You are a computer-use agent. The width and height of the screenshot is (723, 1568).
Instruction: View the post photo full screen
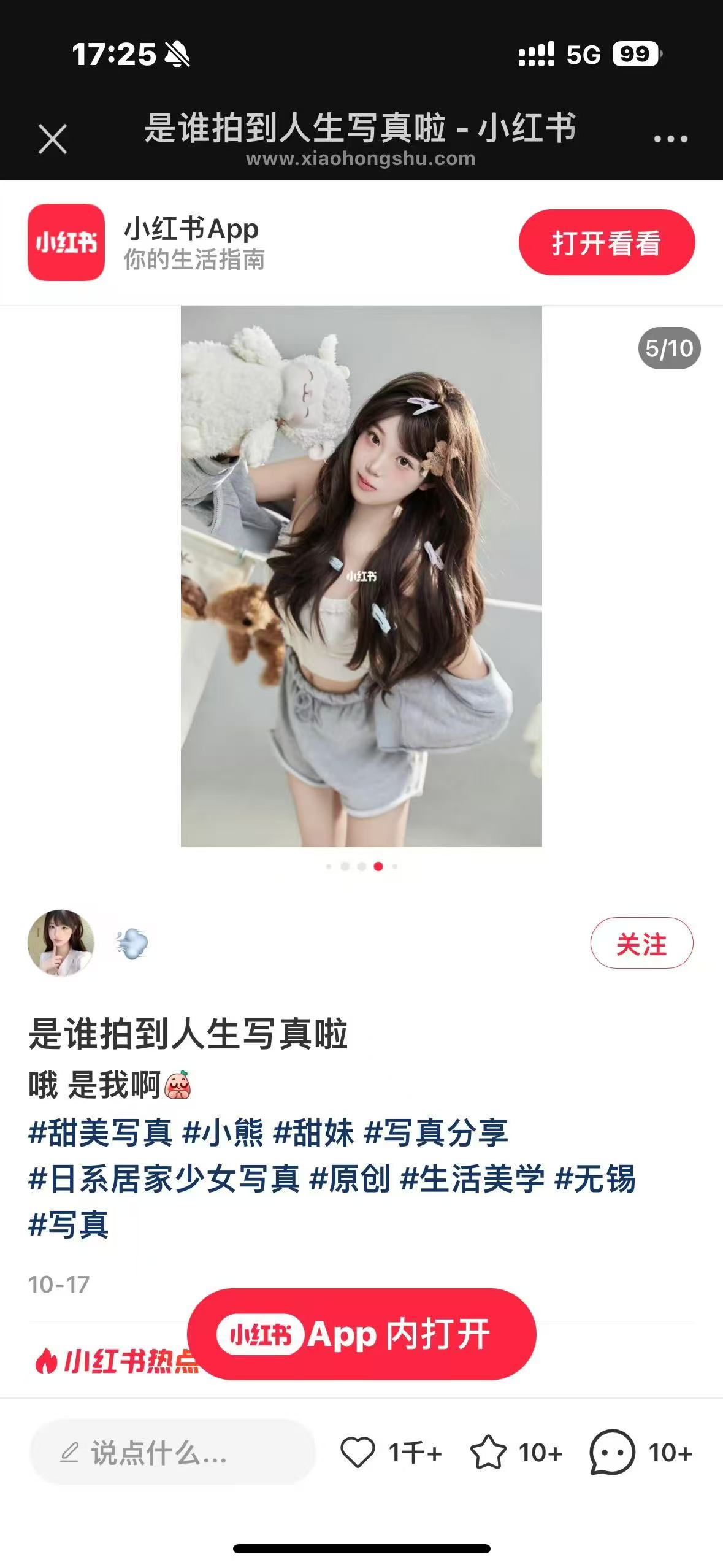[361, 575]
